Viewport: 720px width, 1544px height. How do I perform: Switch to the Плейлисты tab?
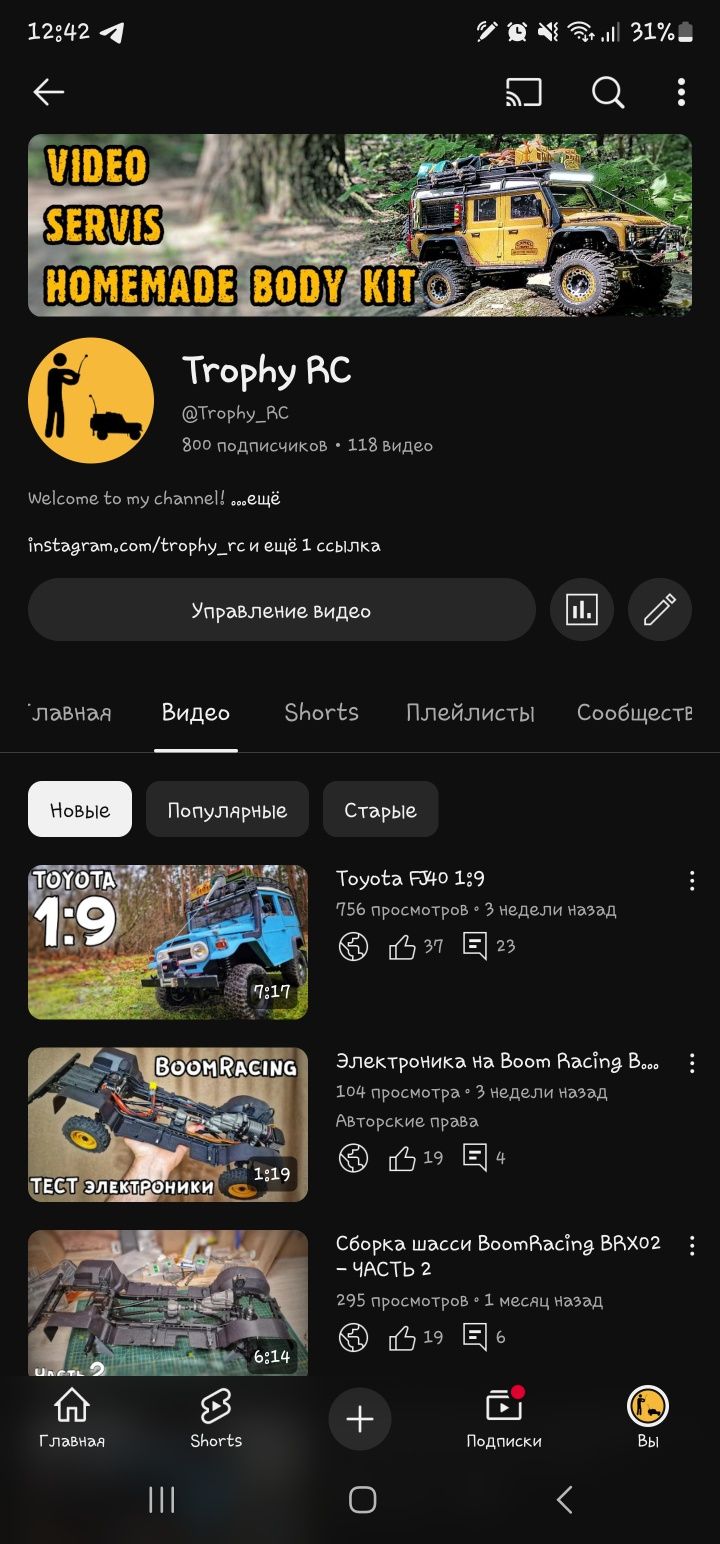point(470,713)
